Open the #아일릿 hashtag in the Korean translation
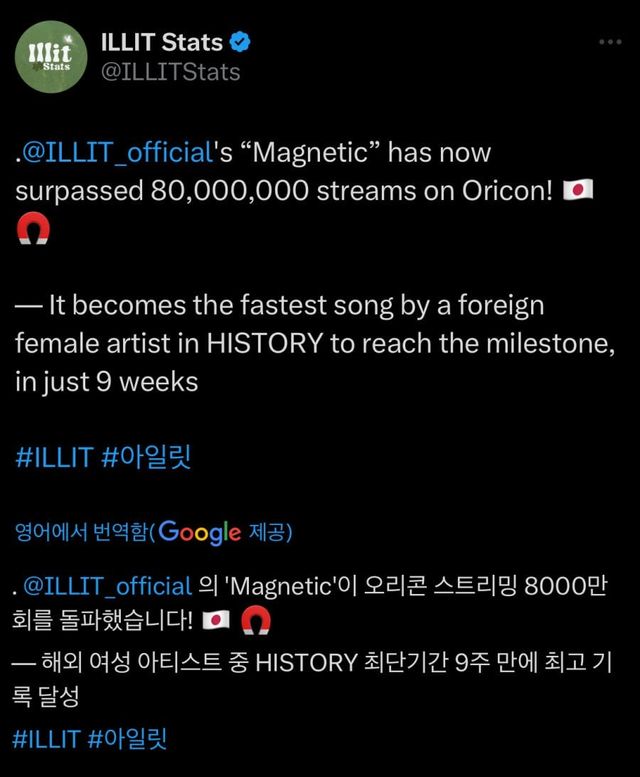Viewport: 640px width, 777px height. click(x=127, y=739)
